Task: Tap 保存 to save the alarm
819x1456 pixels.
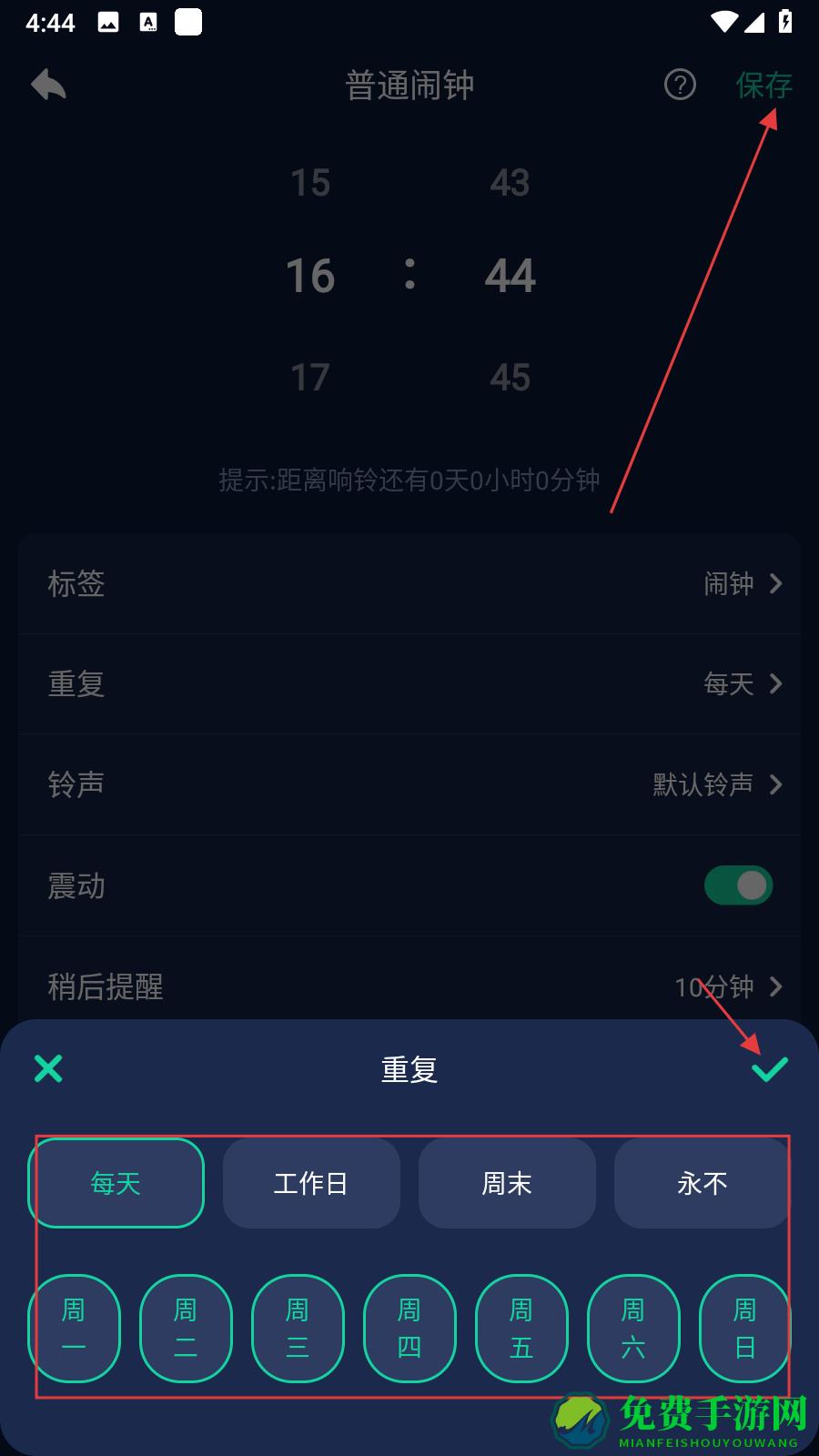Action: point(763,86)
